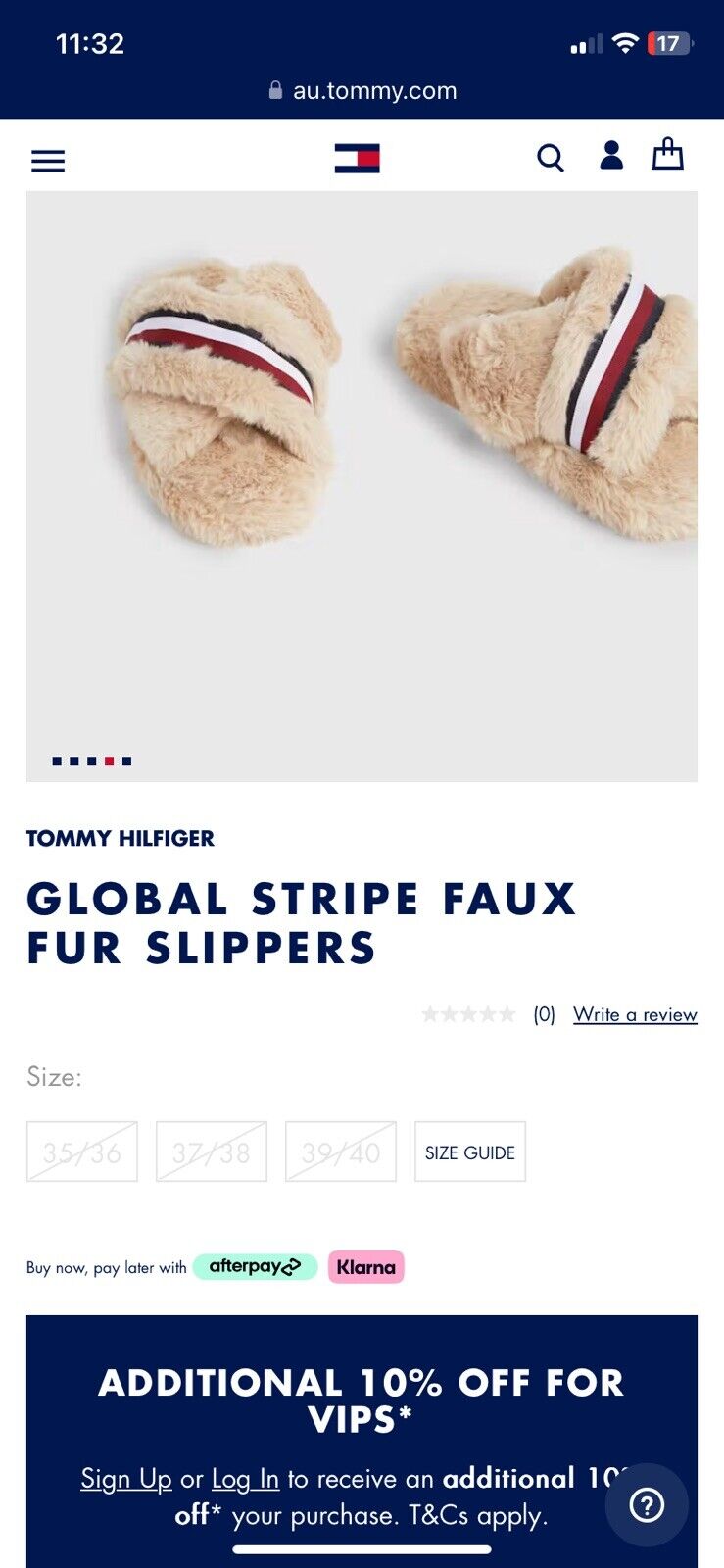Follow the Sign Up link

tap(126, 1478)
